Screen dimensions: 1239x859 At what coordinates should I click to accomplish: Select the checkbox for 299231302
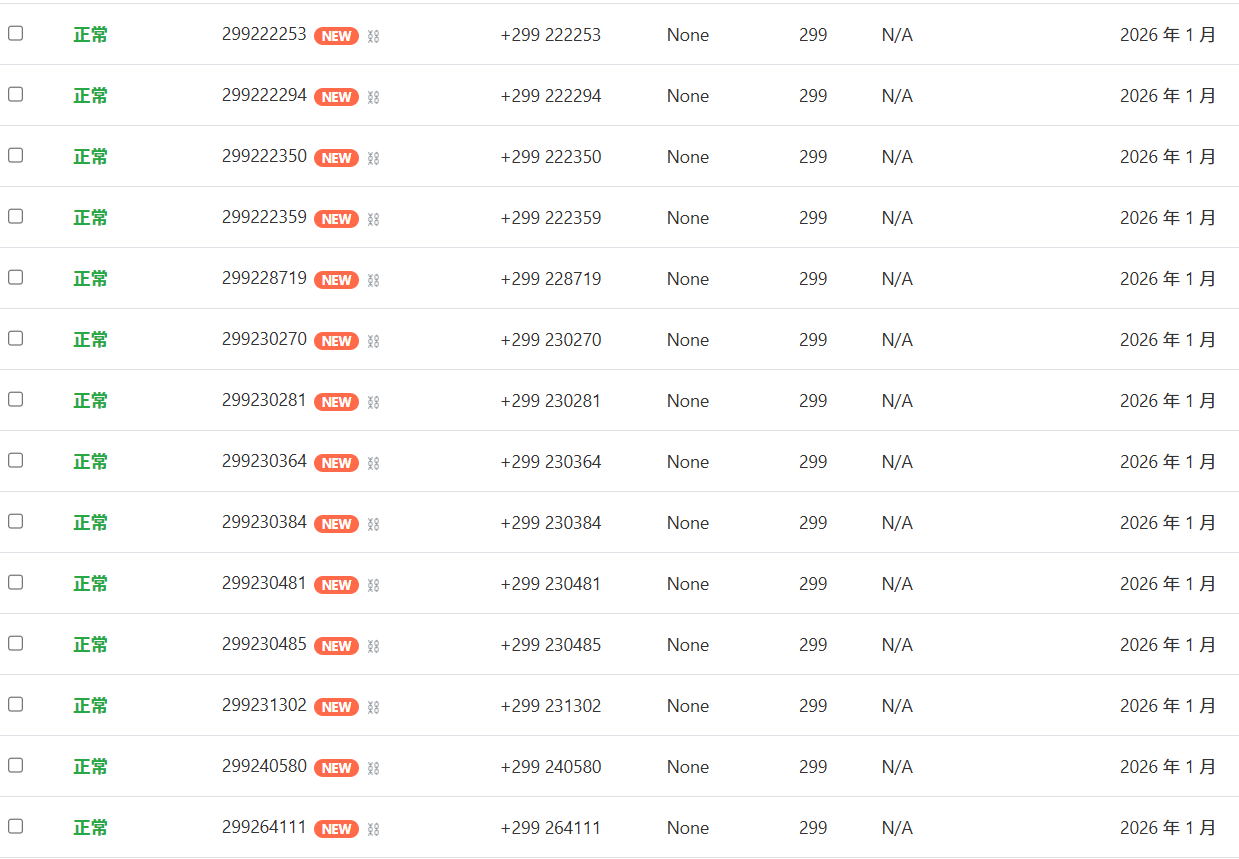point(15,704)
